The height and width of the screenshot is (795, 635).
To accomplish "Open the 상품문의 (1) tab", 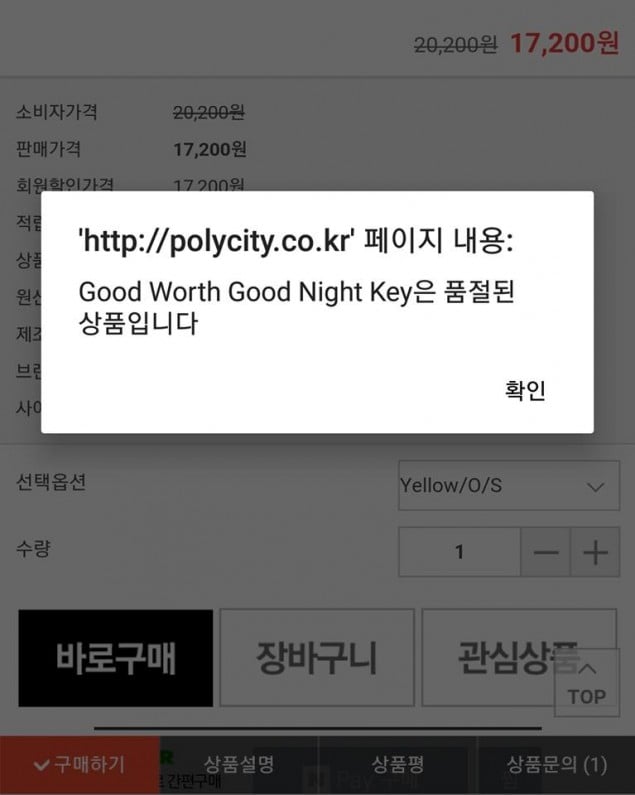I will tap(556, 766).
